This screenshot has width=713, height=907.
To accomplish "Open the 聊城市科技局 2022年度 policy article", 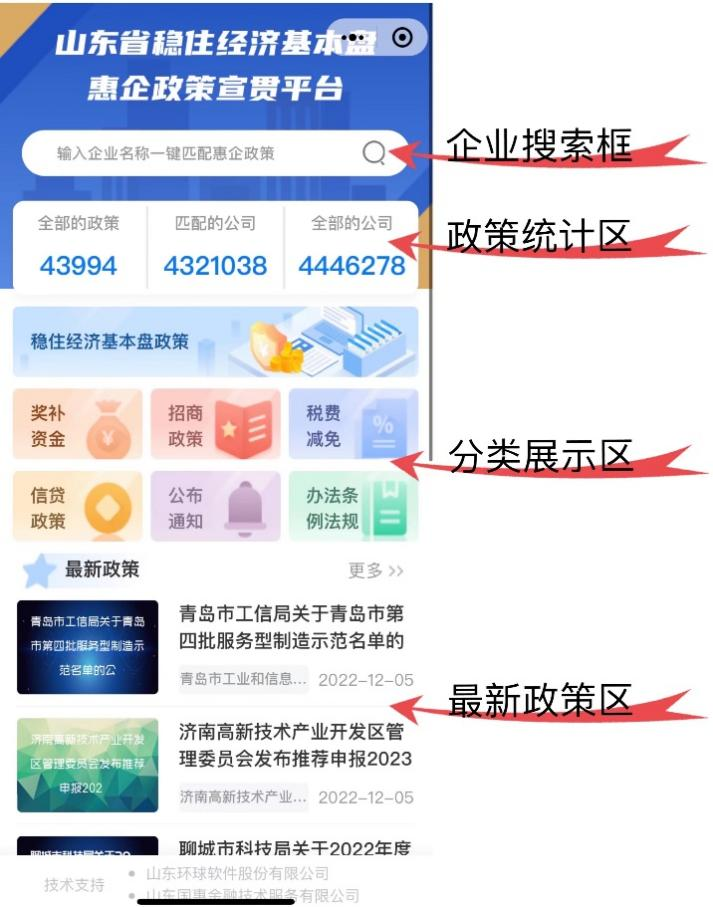I will (290, 848).
